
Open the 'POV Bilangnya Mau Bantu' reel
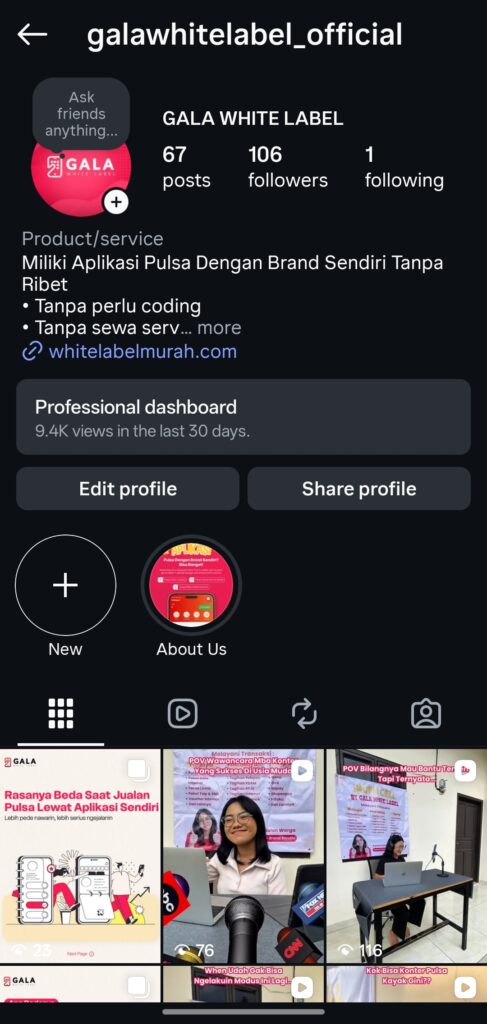tap(407, 856)
